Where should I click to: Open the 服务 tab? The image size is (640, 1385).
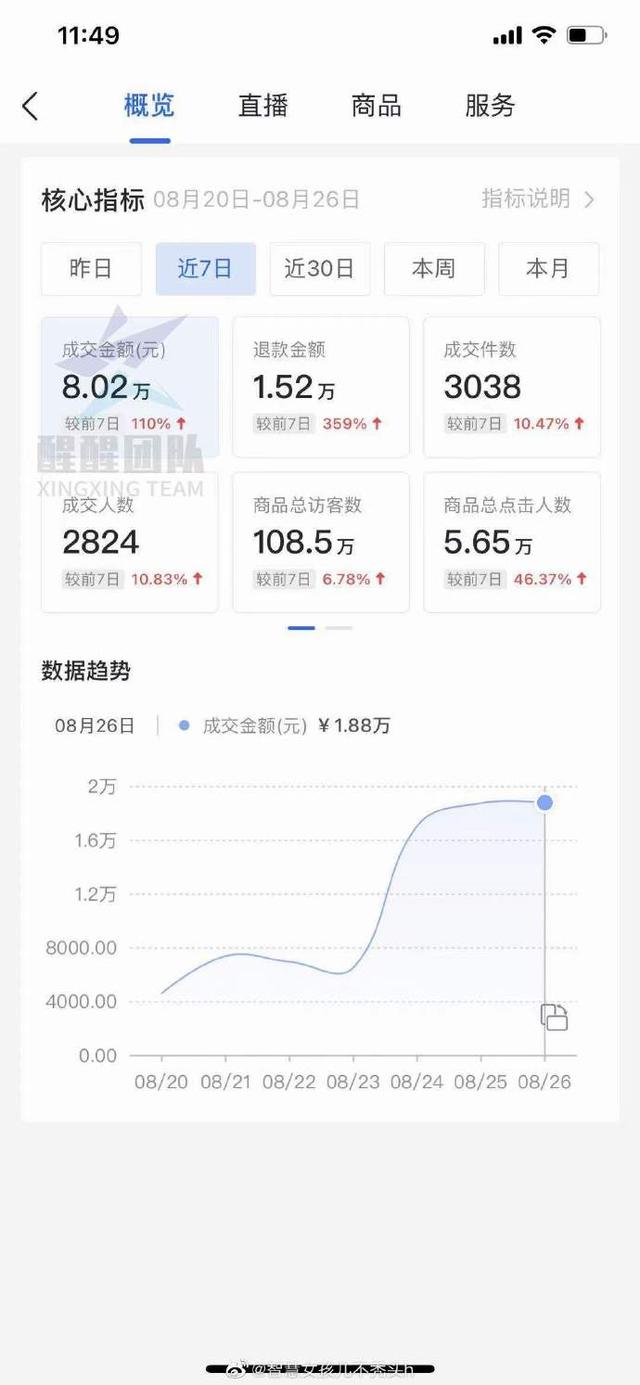pos(490,106)
